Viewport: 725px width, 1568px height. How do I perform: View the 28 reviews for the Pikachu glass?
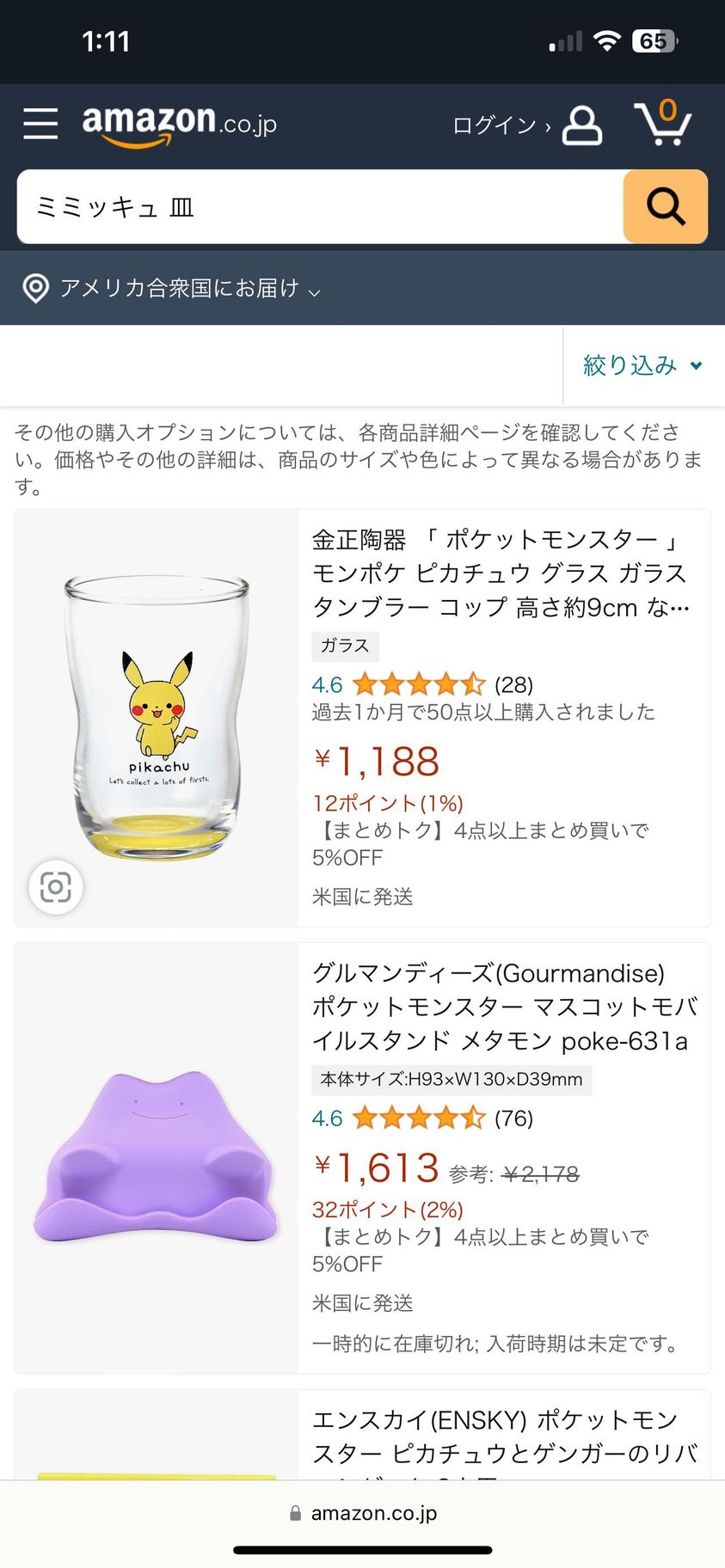513,685
